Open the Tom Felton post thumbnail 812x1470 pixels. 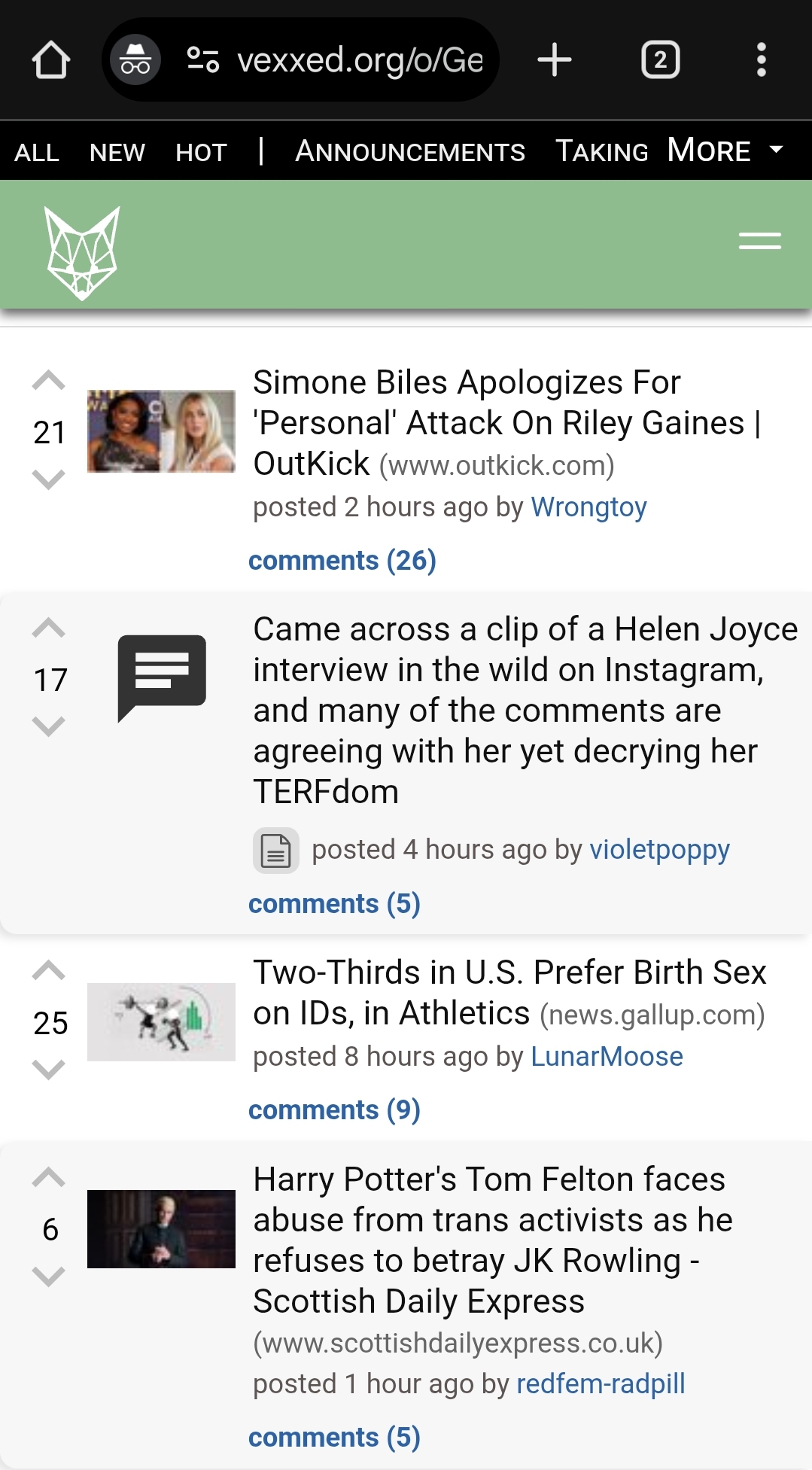point(161,1228)
